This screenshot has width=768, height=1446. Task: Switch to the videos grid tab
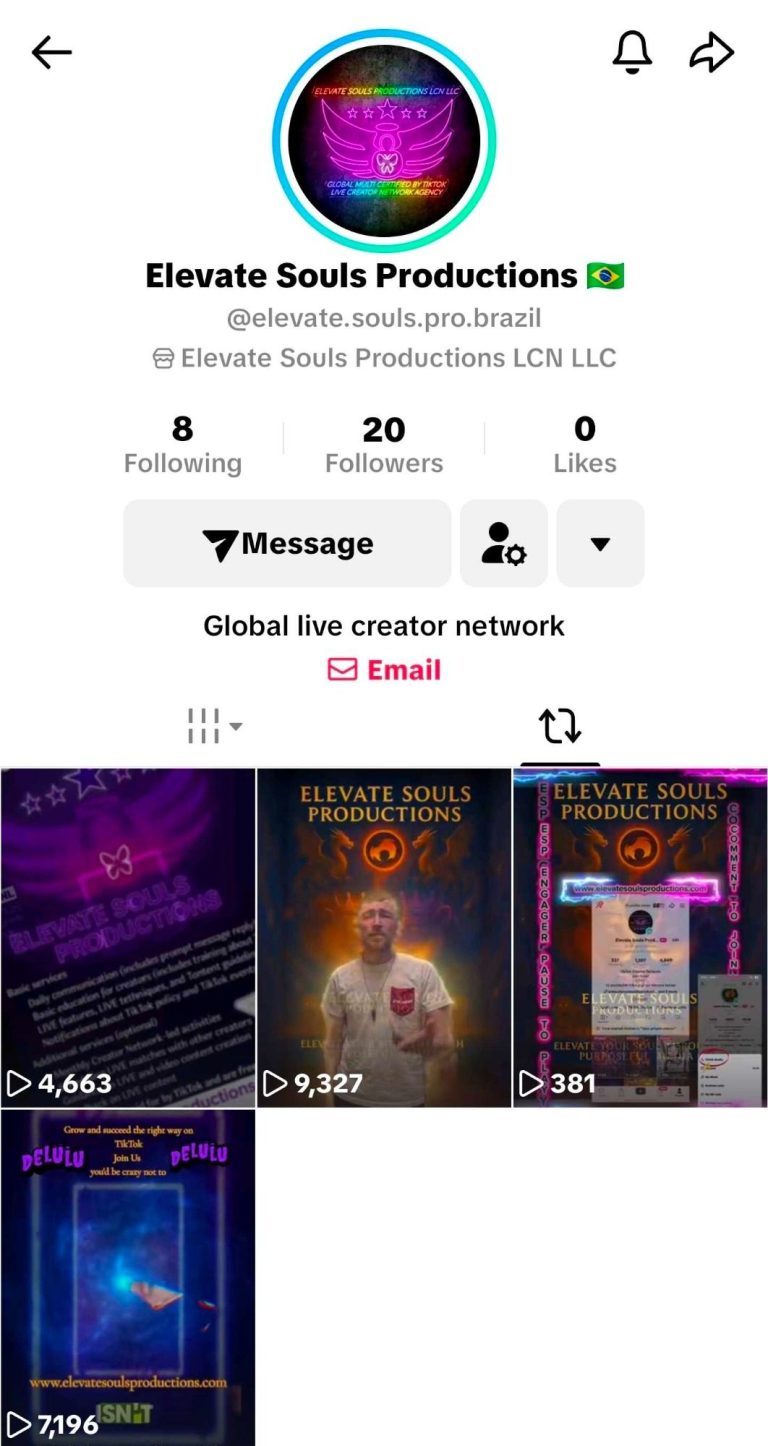point(214,727)
